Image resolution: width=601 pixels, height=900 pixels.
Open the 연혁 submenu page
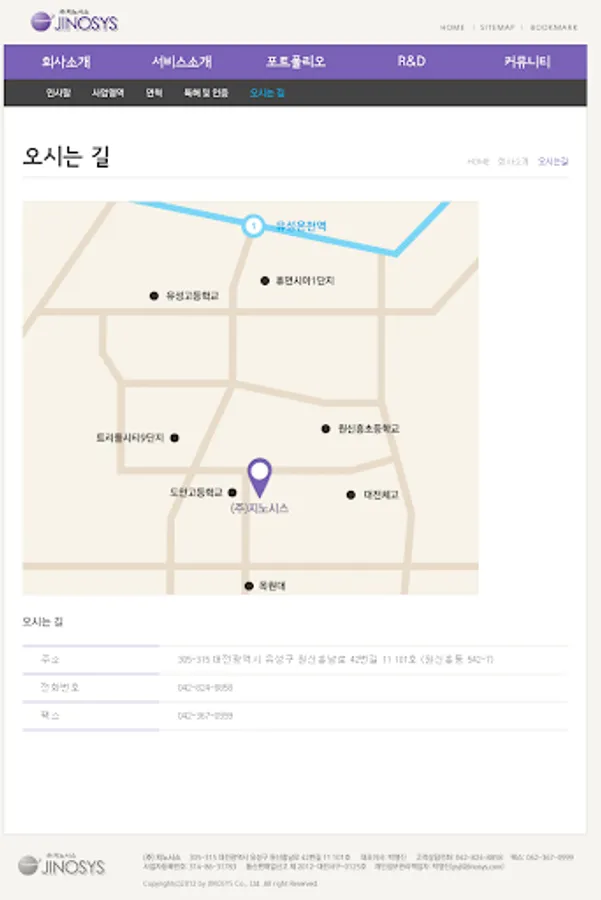[x=154, y=93]
